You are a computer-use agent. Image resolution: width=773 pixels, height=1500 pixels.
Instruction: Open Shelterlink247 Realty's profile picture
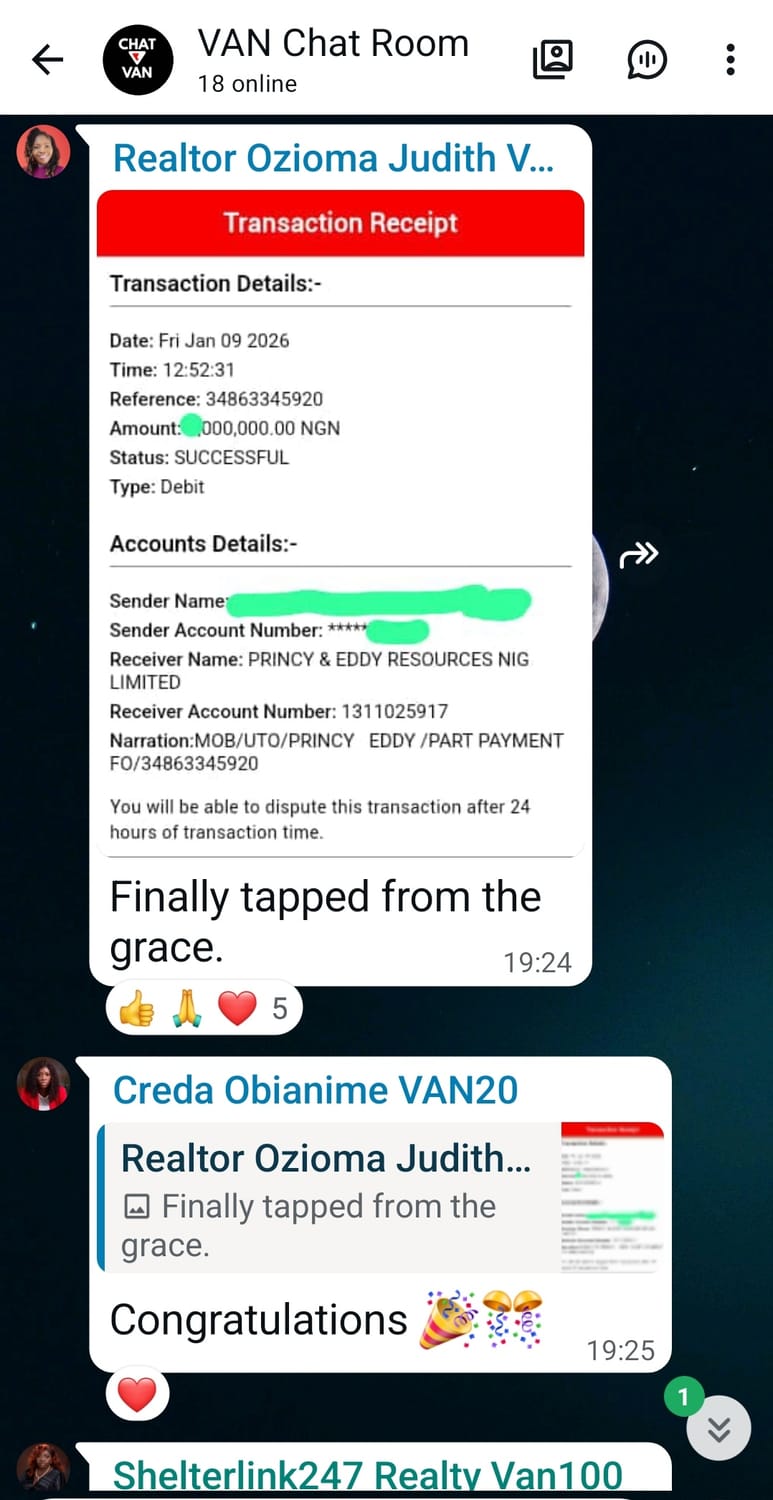[44, 1468]
